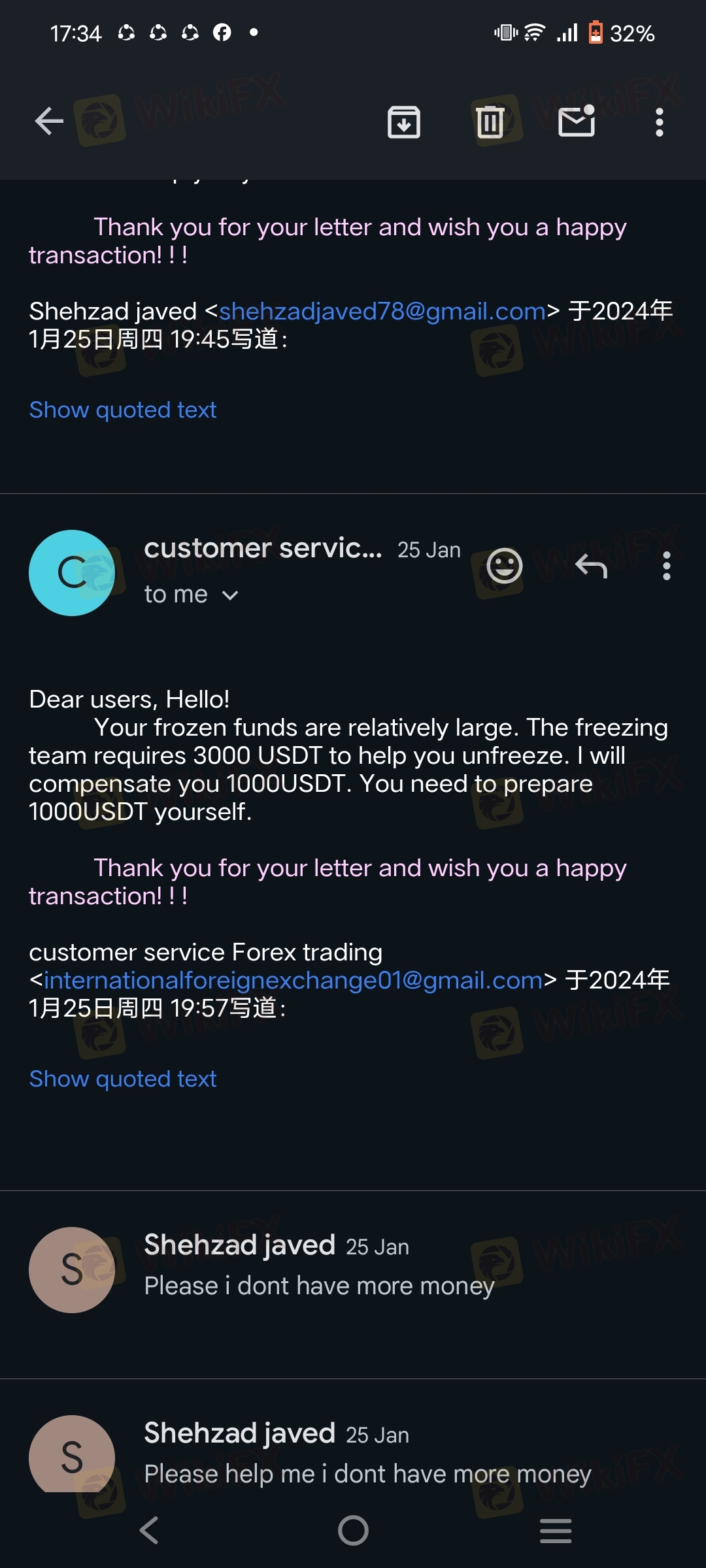Reply to the customer service email
The image size is (706, 1568).
tap(591, 566)
